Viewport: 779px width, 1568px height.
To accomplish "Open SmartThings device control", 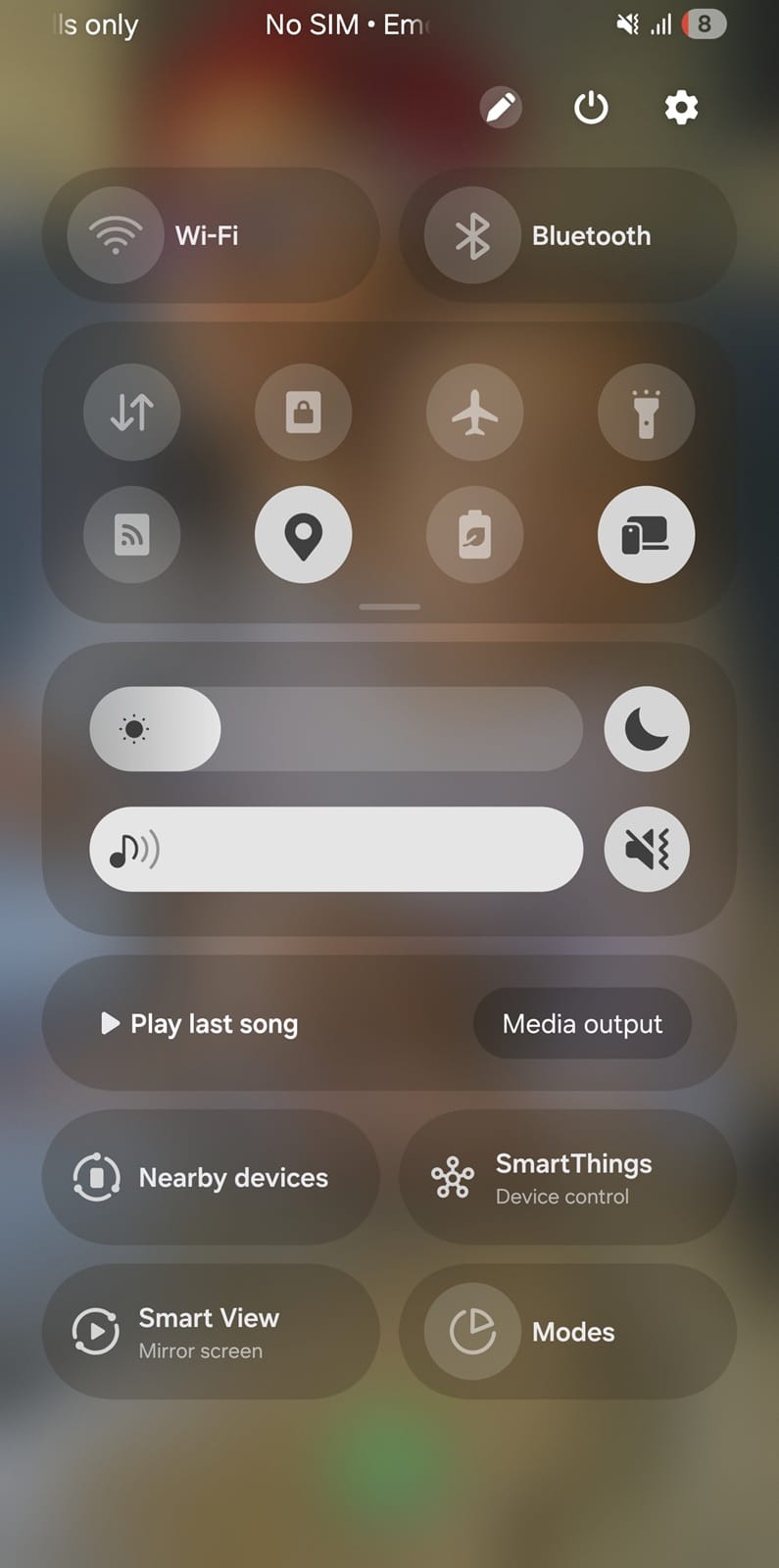I will pyautogui.click(x=567, y=1177).
